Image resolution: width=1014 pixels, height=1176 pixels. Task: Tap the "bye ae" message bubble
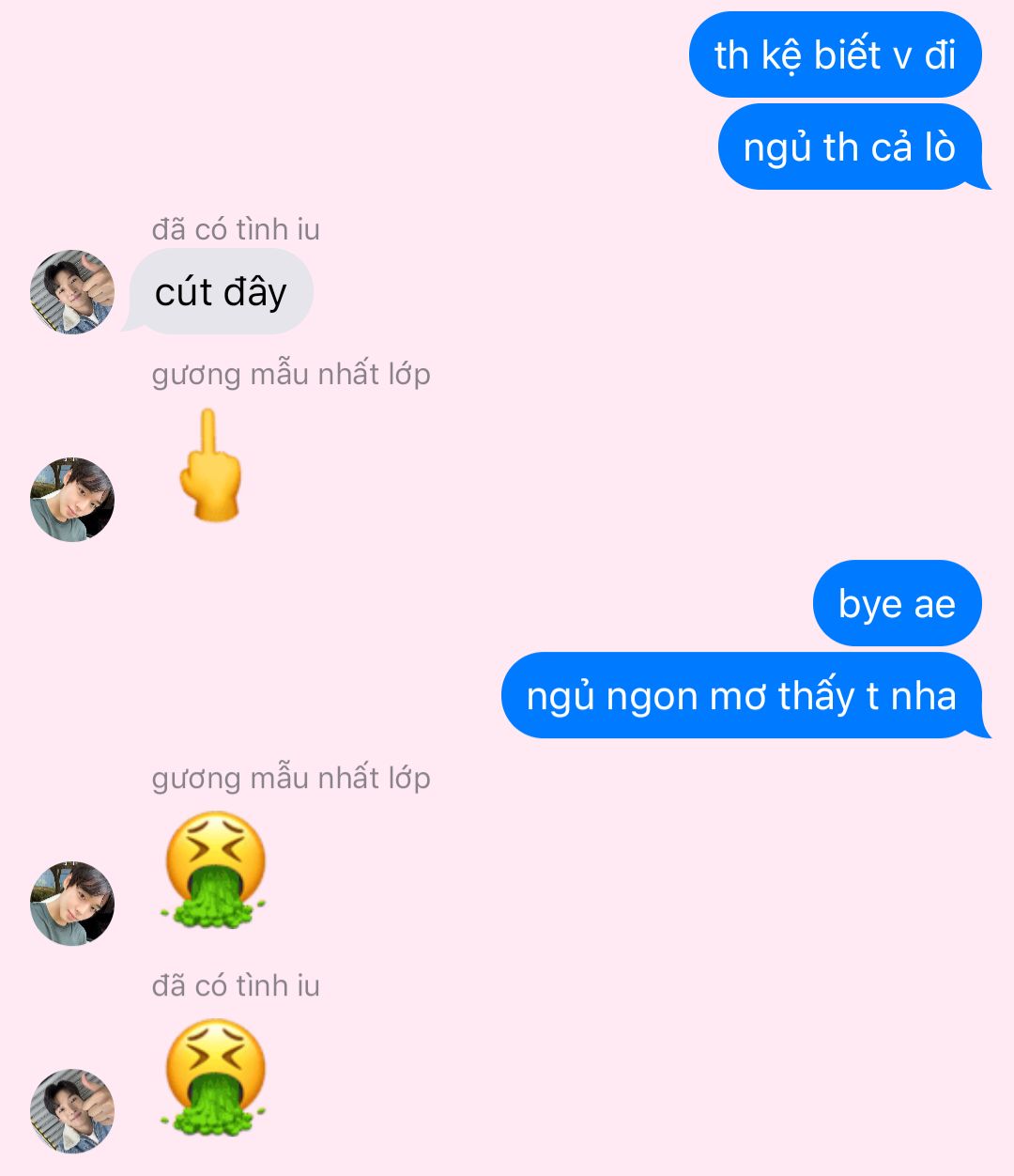896,603
